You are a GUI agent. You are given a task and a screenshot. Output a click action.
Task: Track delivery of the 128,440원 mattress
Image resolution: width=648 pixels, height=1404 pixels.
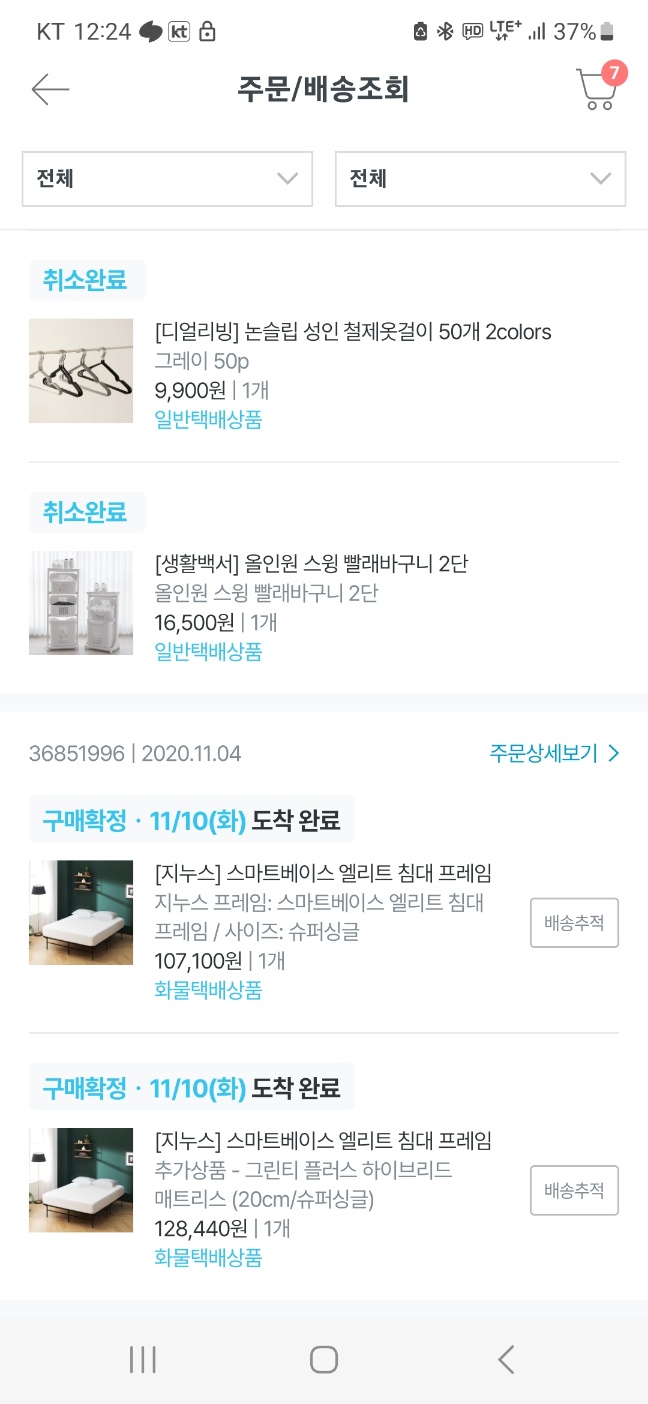click(574, 1190)
